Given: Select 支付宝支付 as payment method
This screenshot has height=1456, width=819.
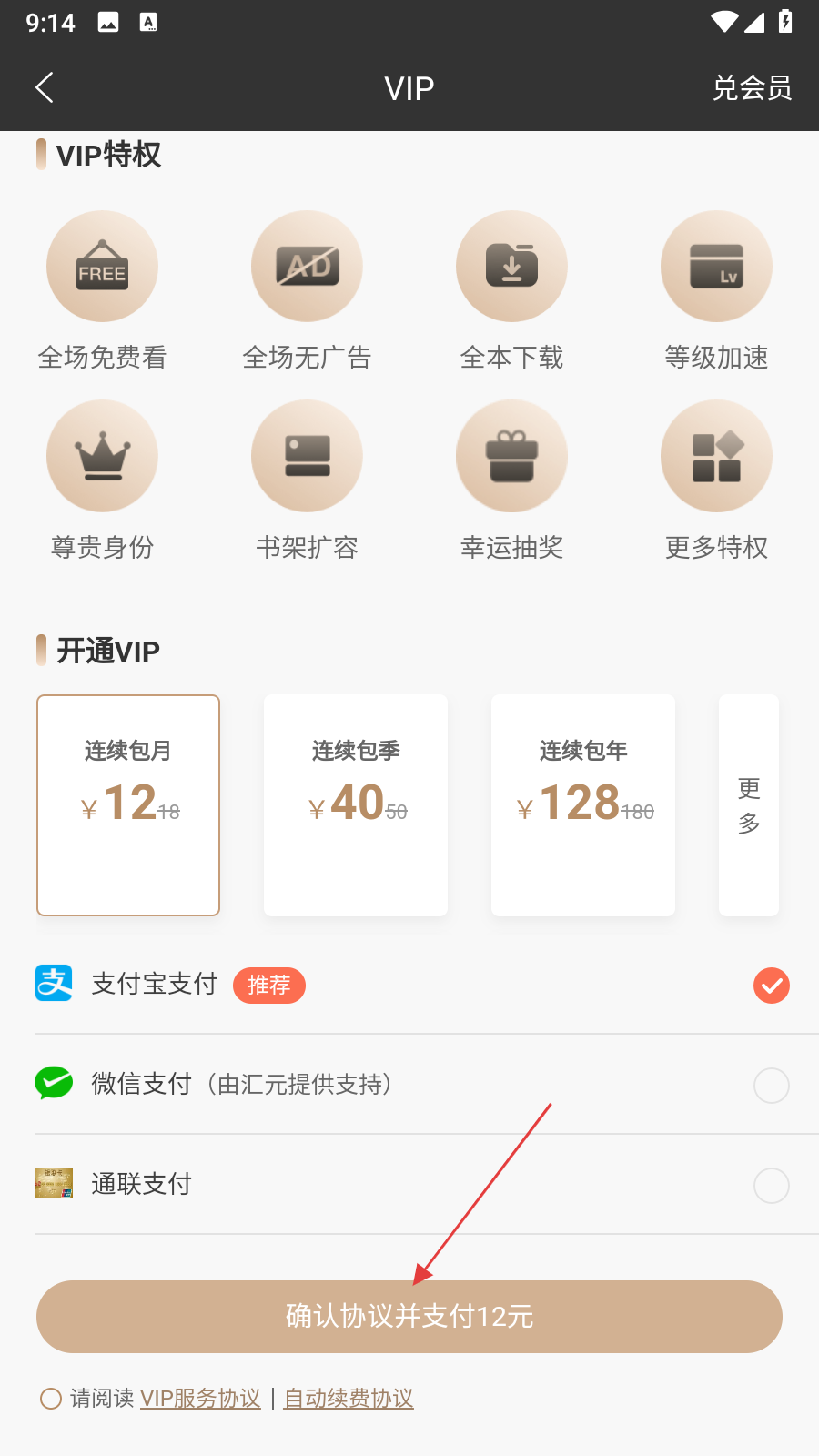Looking at the screenshot, I should 771,986.
